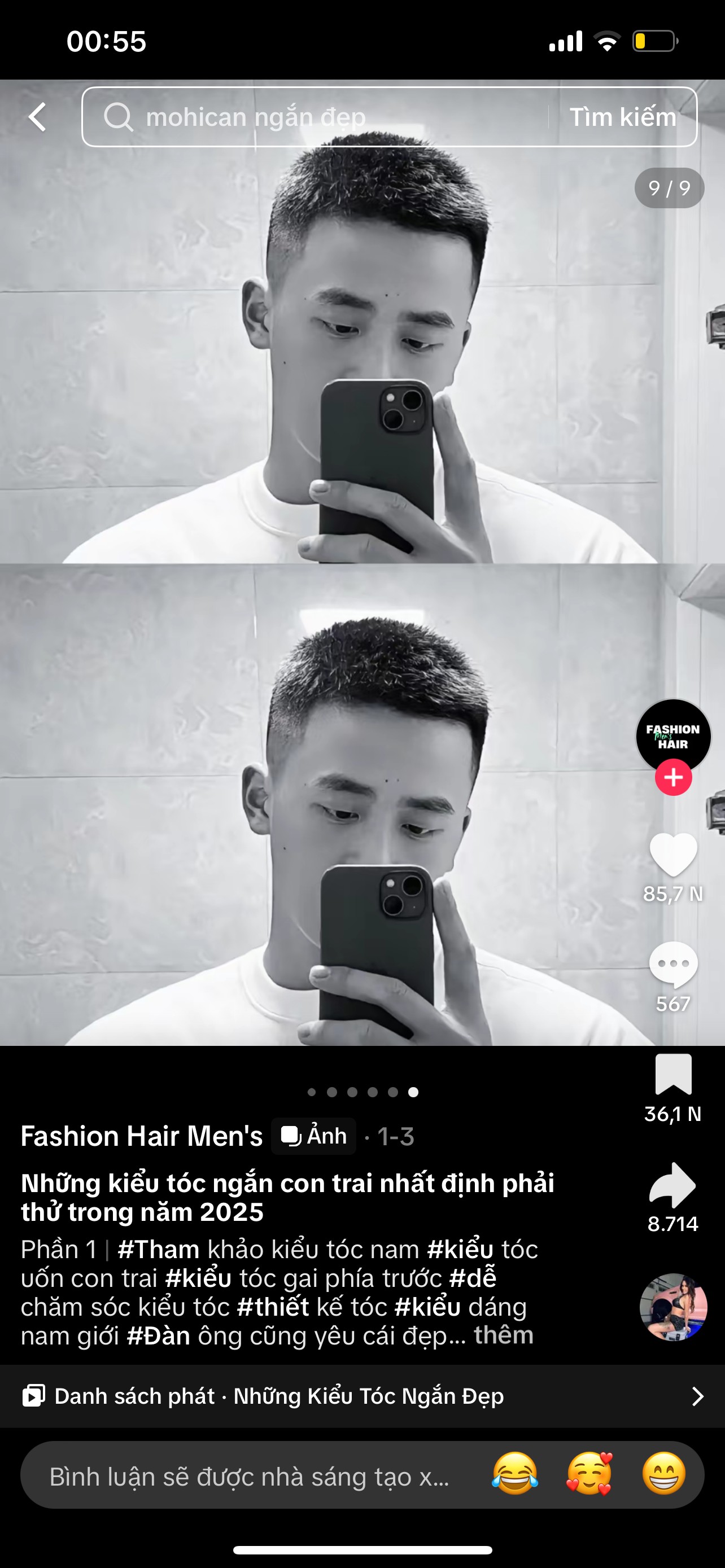Save this post with the bookmark icon
725x1568 pixels.
(673, 1074)
